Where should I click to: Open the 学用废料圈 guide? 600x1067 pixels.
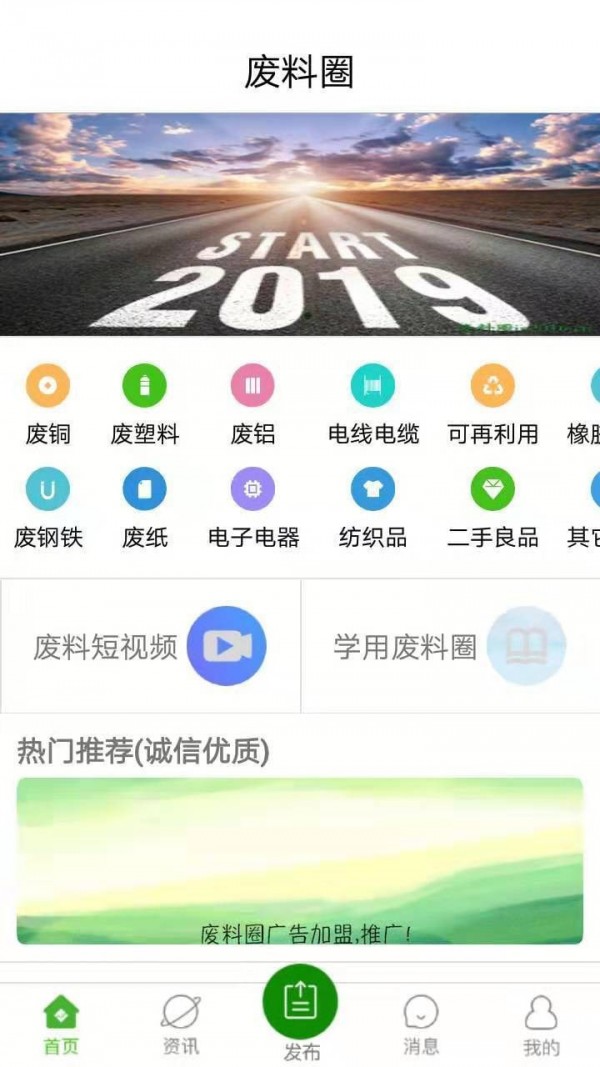pos(450,646)
